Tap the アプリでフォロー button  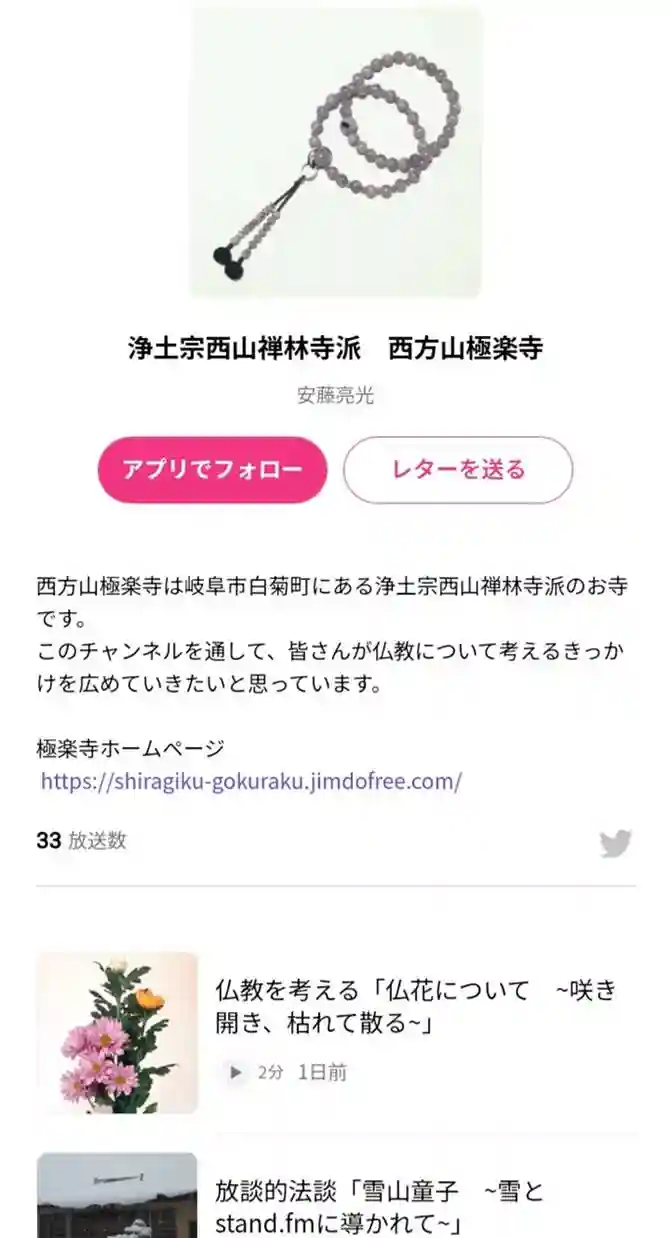click(212, 470)
